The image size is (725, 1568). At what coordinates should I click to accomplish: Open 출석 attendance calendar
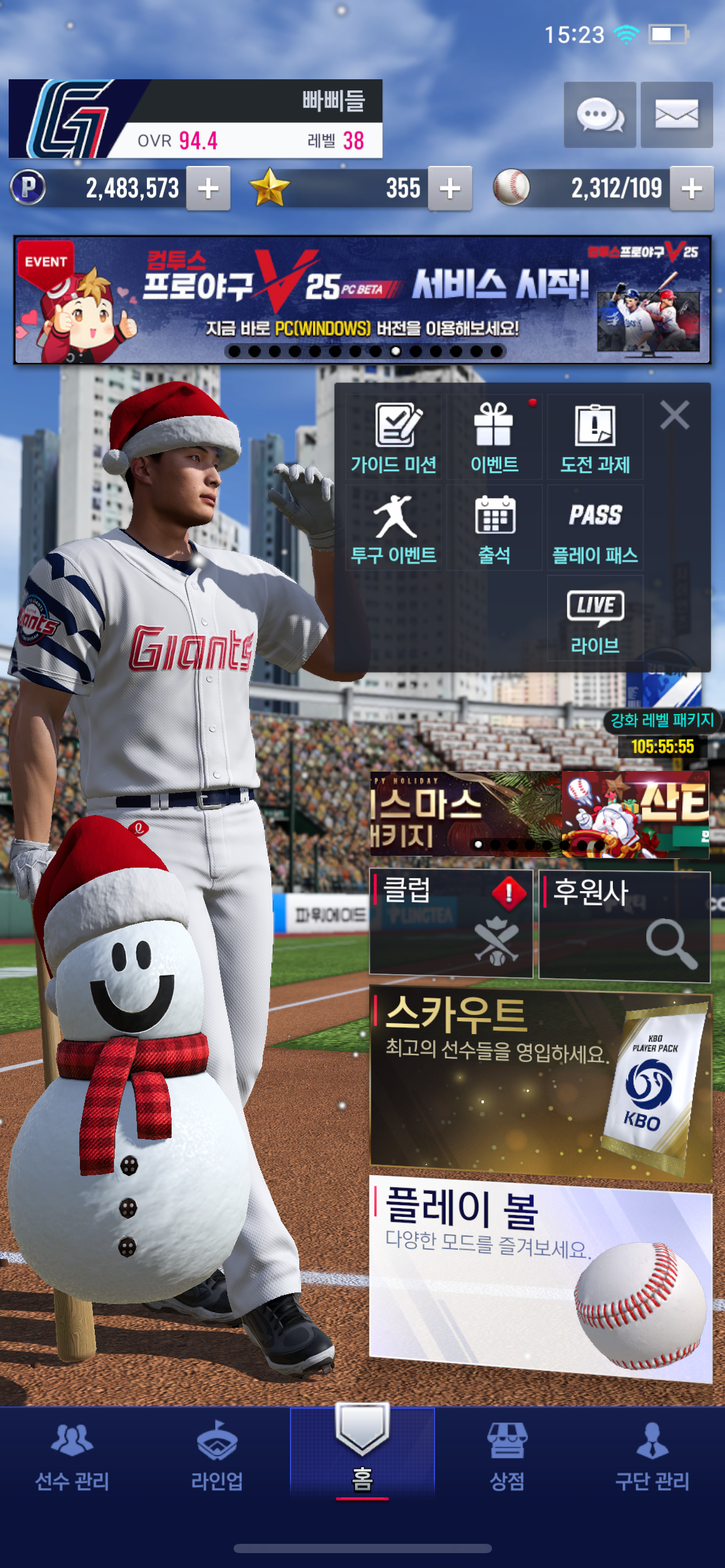tap(494, 528)
